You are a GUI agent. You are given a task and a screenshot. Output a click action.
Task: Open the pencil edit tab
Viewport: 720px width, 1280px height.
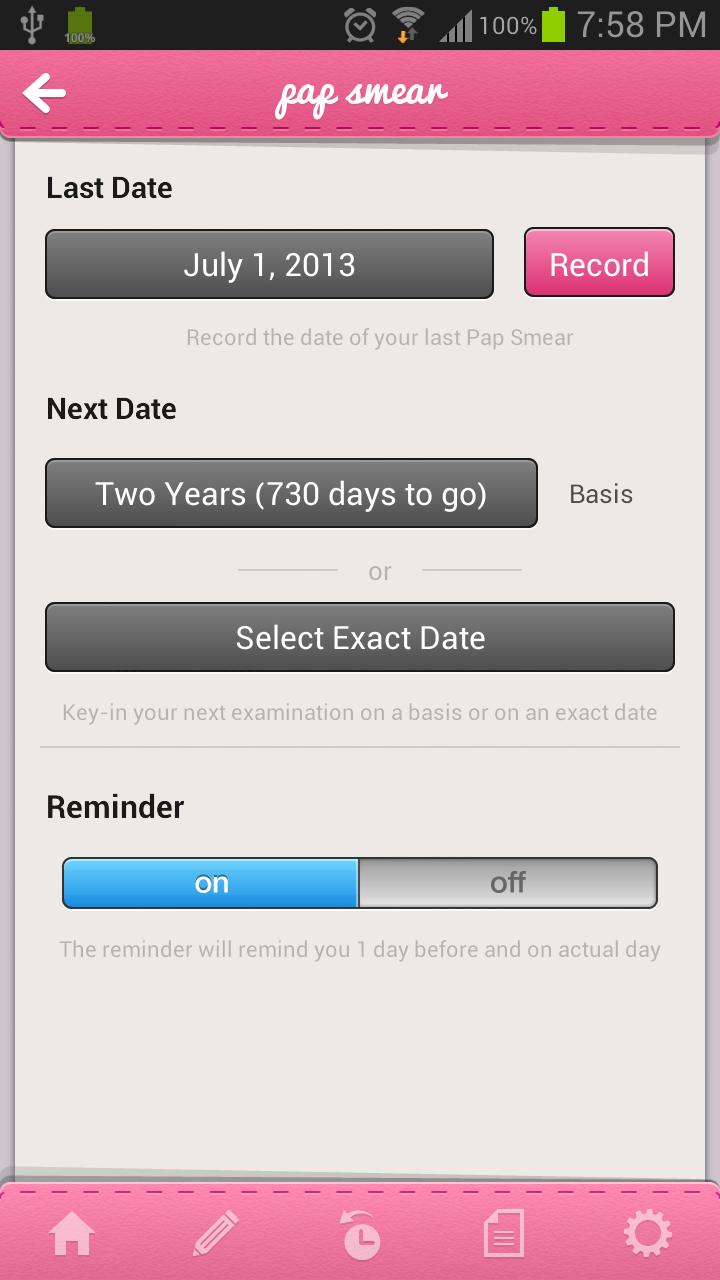[216, 1235]
